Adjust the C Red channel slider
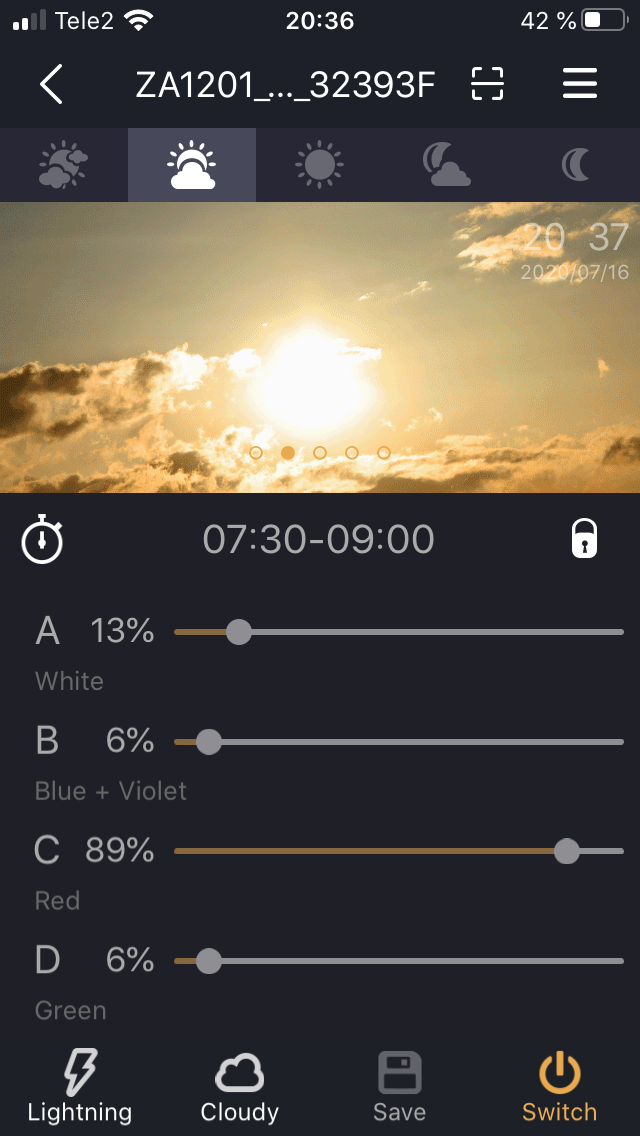This screenshot has height=1136, width=640. [x=567, y=851]
